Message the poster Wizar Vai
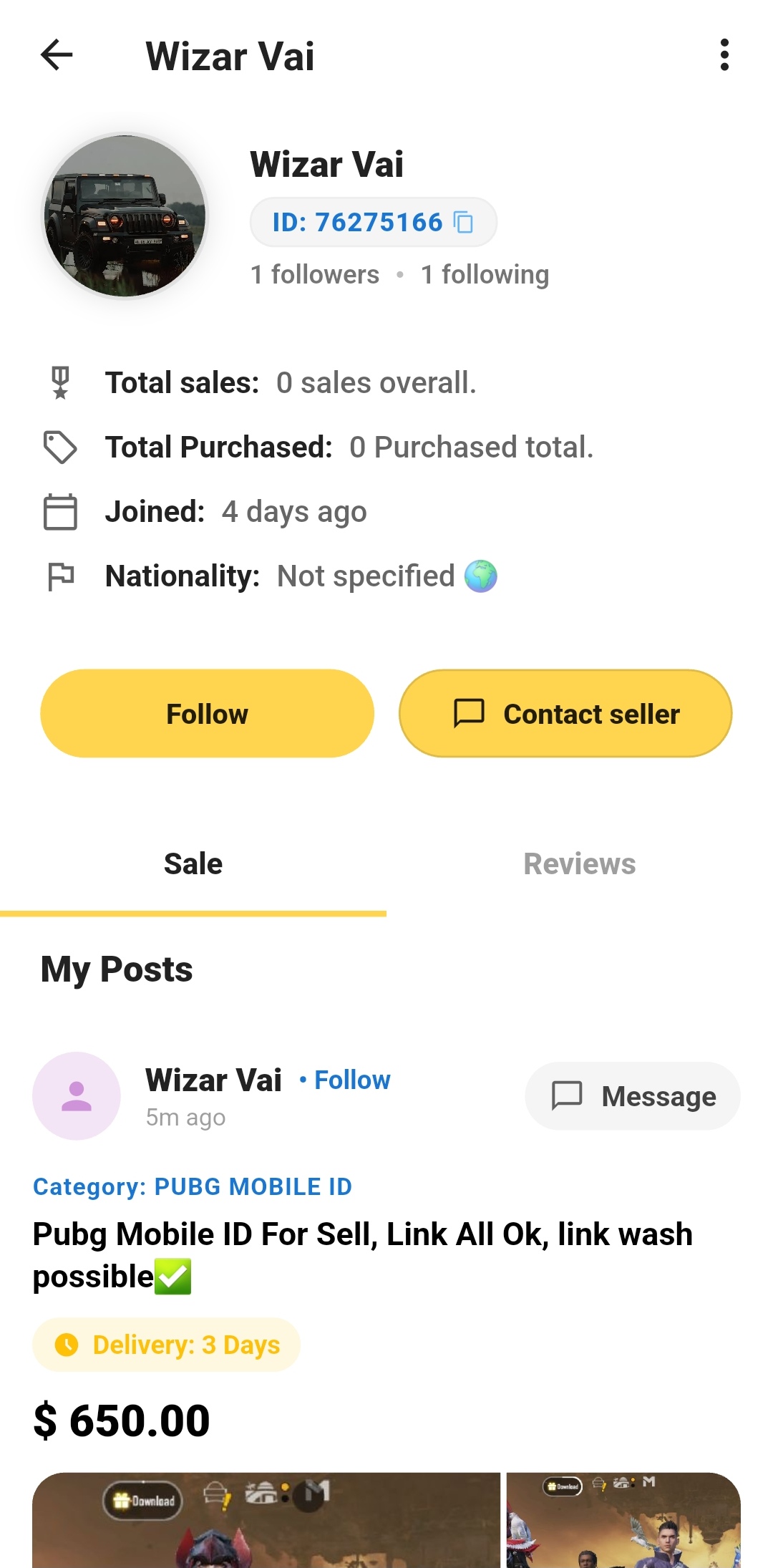Image resolution: width=773 pixels, height=1568 pixels. pos(633,1096)
